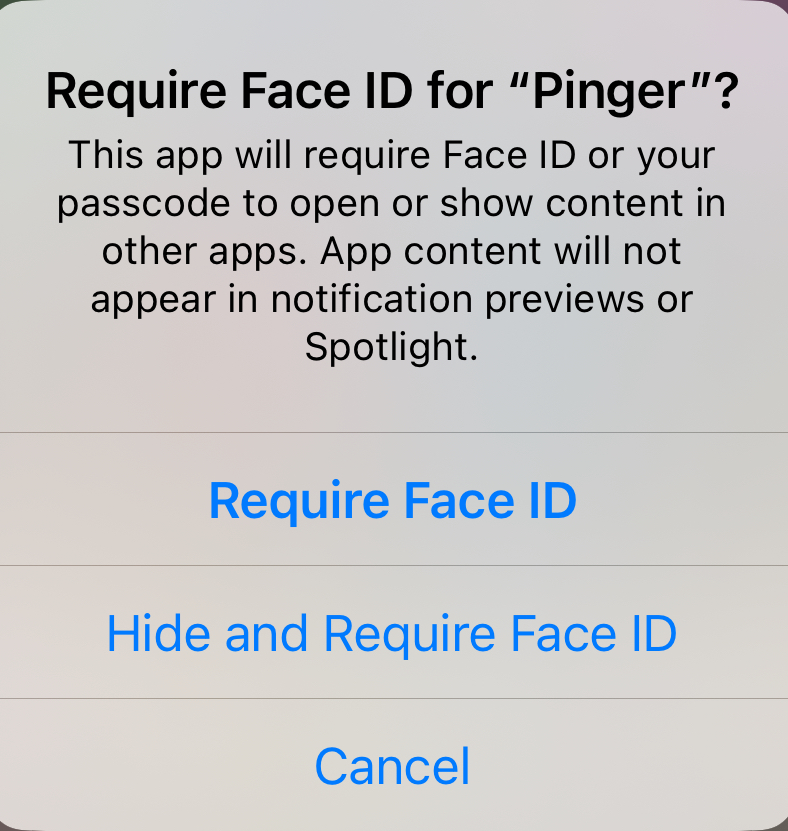This screenshot has width=788, height=831.
Task: Activate the Hide and Require Face ID action
Action: pyautogui.click(x=393, y=633)
